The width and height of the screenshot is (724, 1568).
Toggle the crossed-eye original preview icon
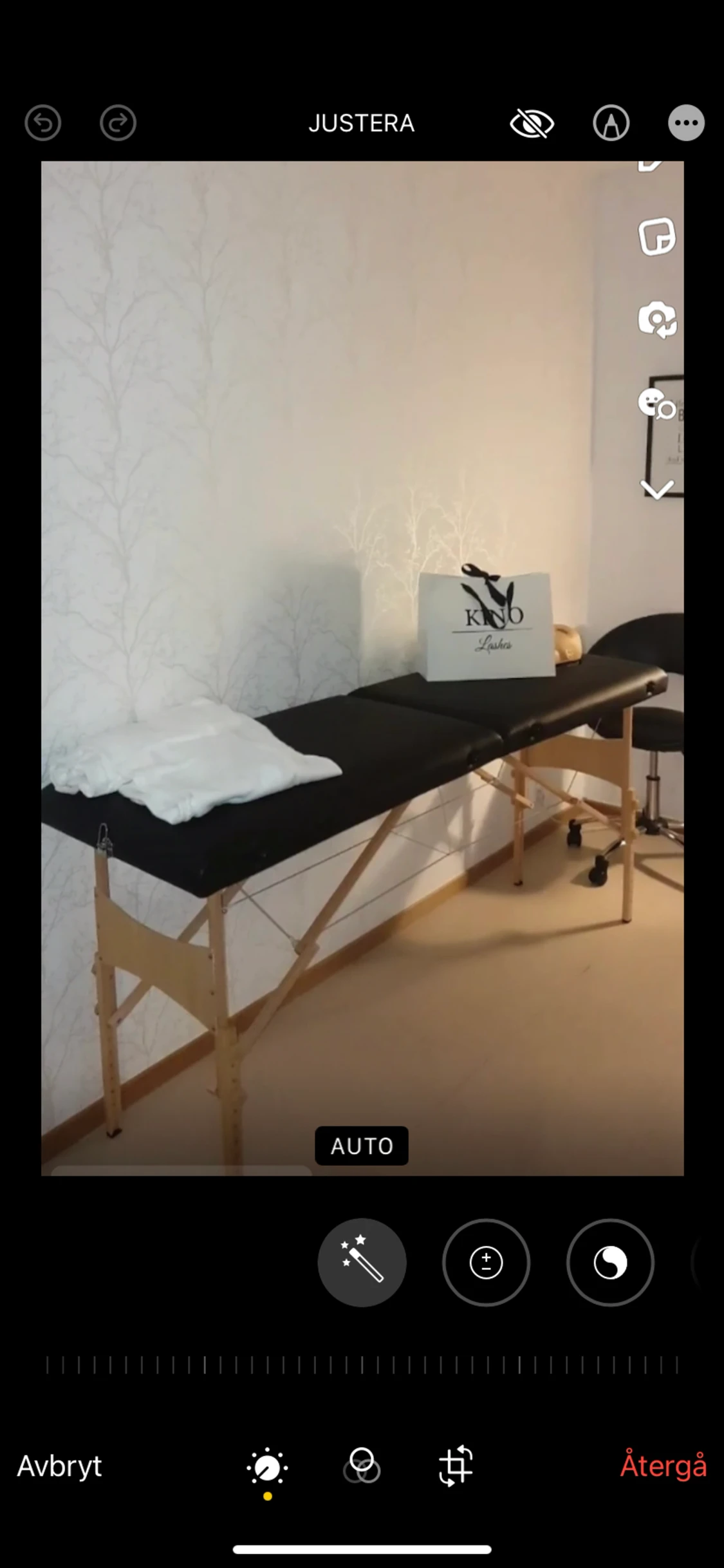532,123
